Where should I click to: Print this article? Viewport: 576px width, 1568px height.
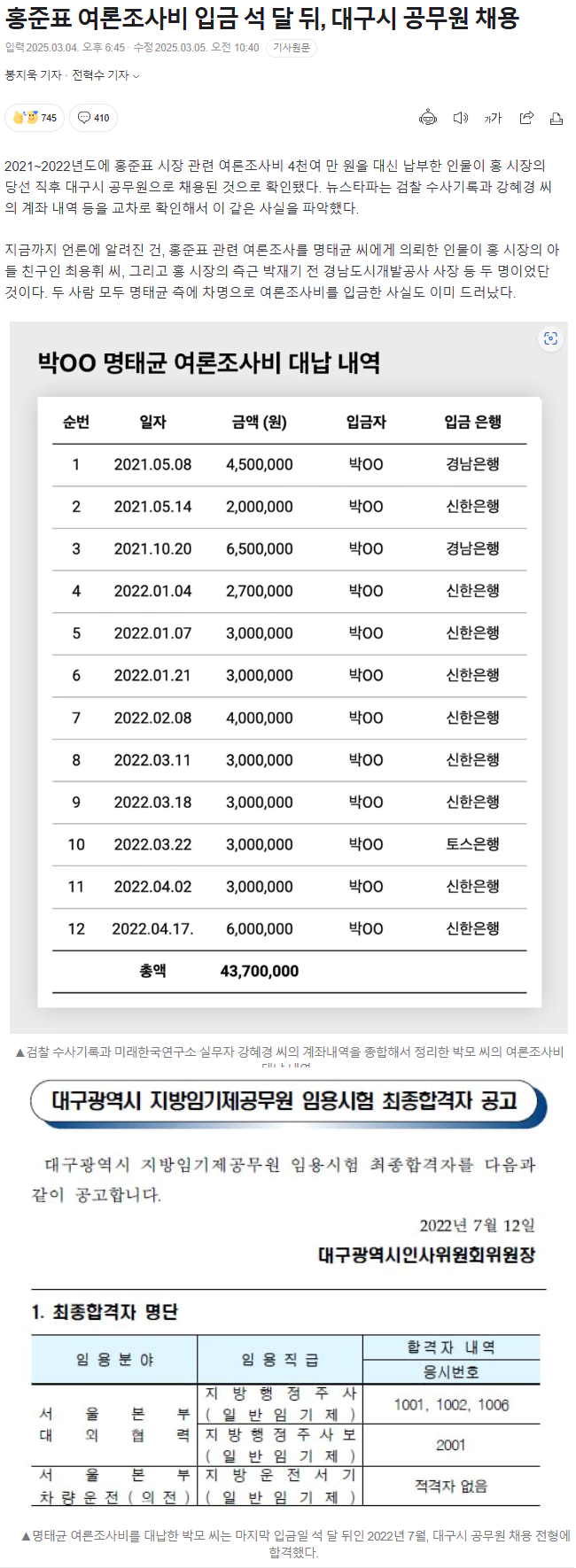[557, 118]
